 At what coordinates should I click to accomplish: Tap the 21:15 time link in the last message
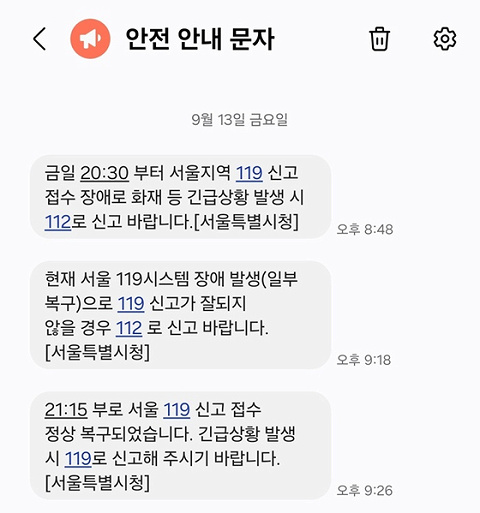[66, 410]
